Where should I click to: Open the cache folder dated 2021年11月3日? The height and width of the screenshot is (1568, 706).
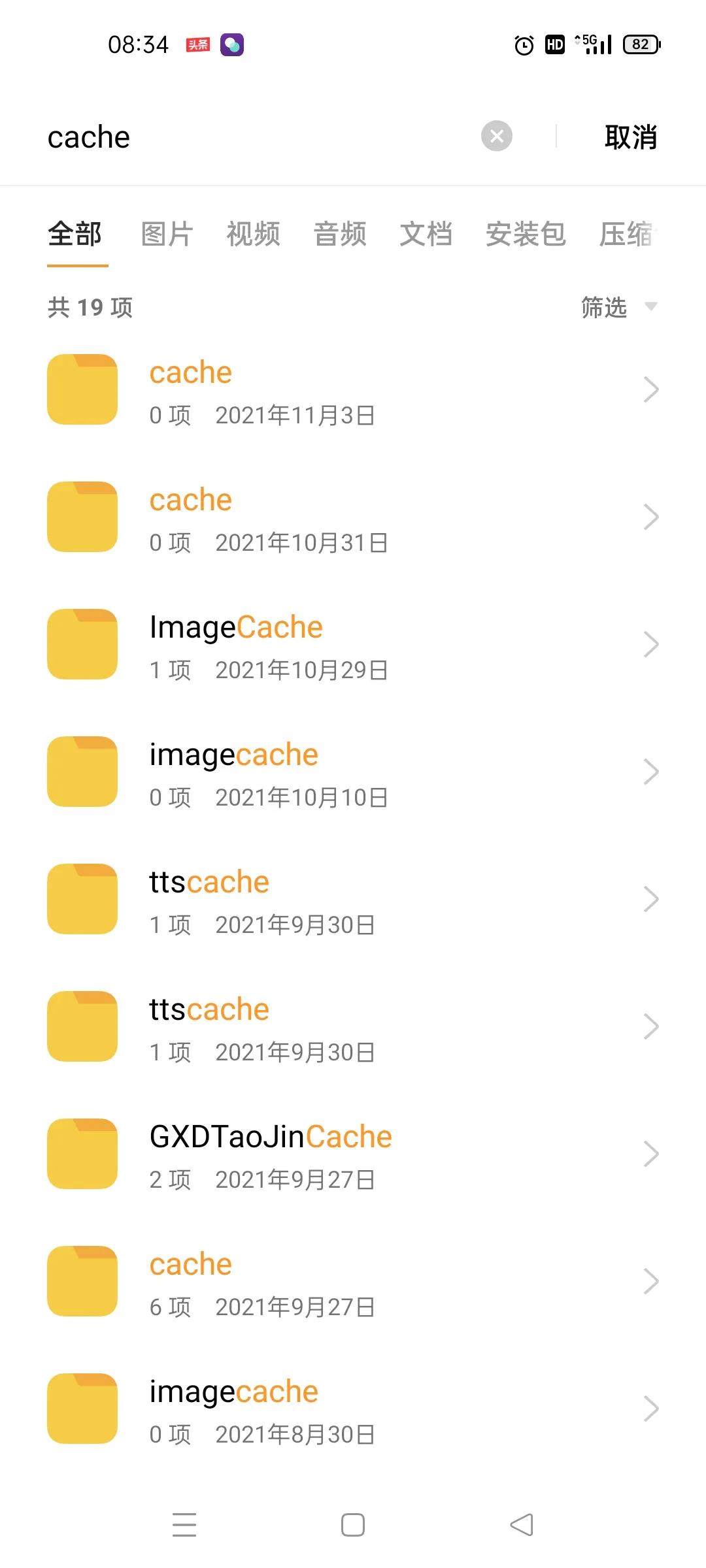[353, 390]
